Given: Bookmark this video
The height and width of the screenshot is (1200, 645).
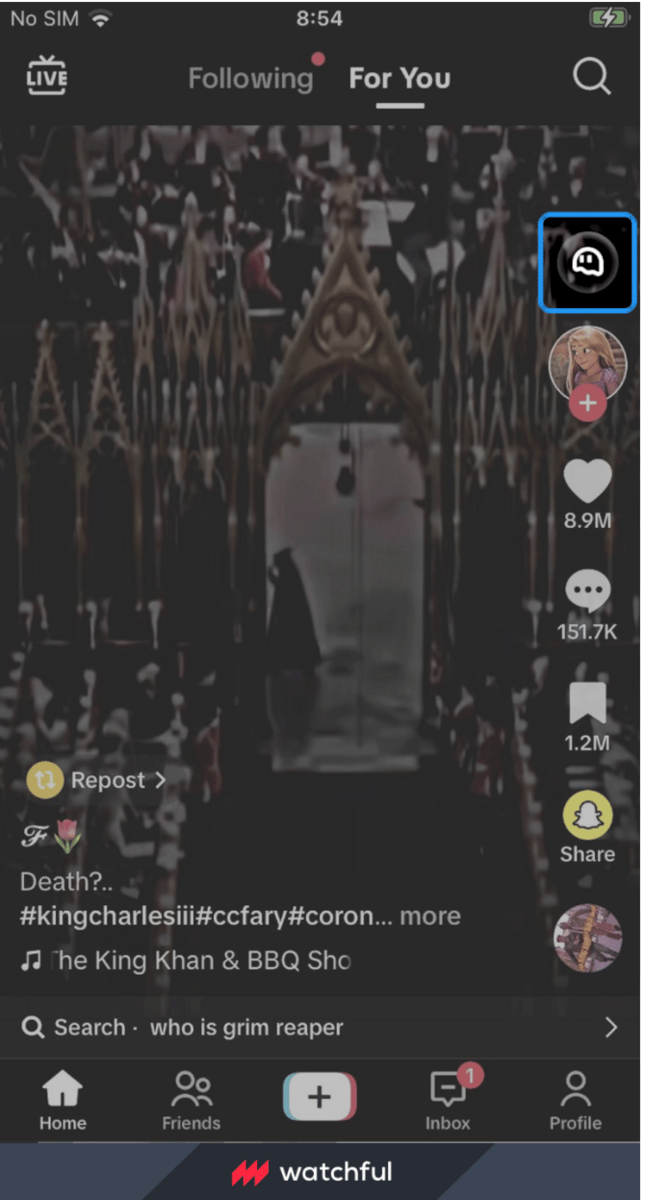Looking at the screenshot, I should 587,704.
